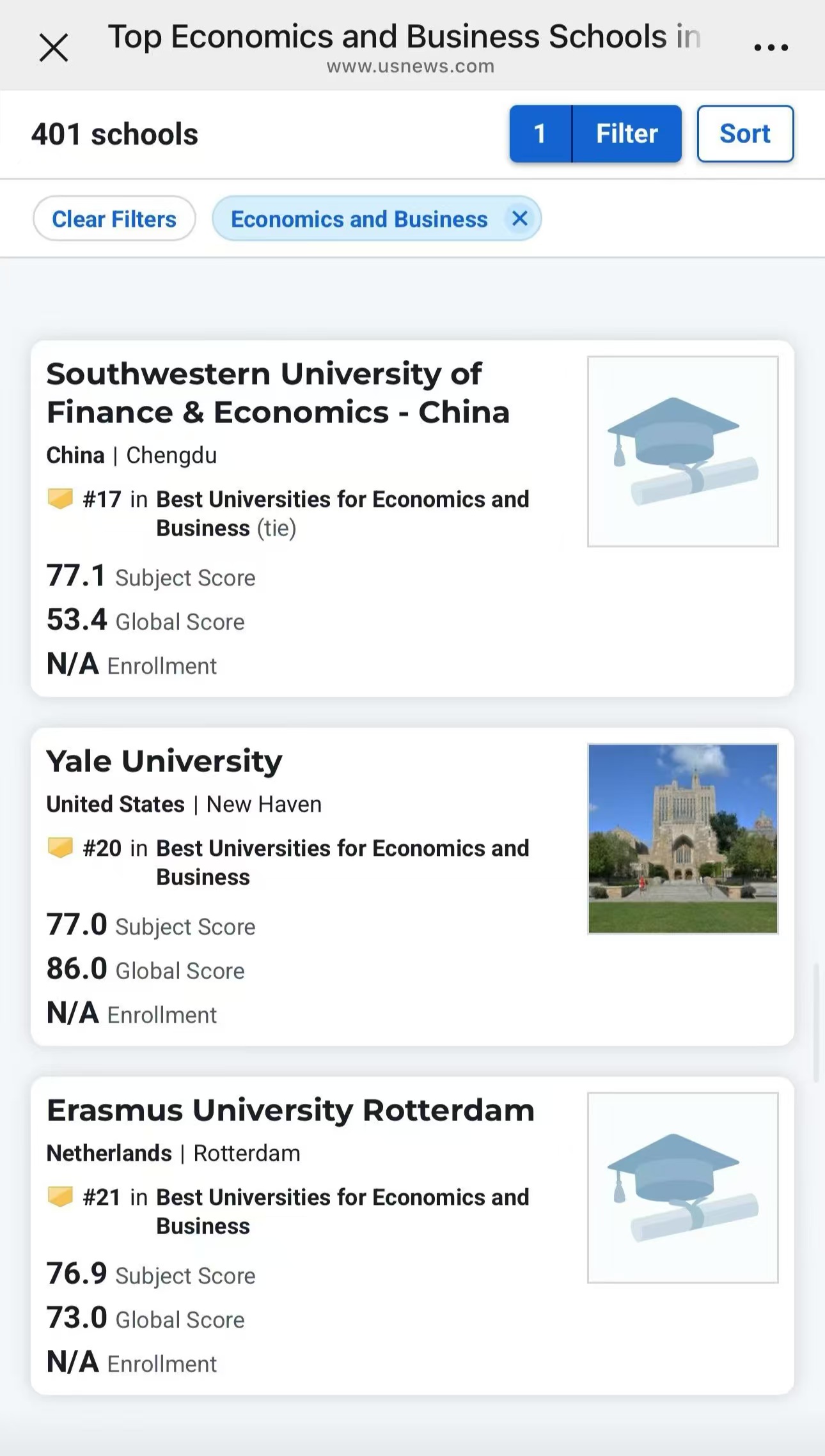The width and height of the screenshot is (825, 1456).
Task: Click Southwestern University's graduation cap placeholder image
Action: point(682,451)
